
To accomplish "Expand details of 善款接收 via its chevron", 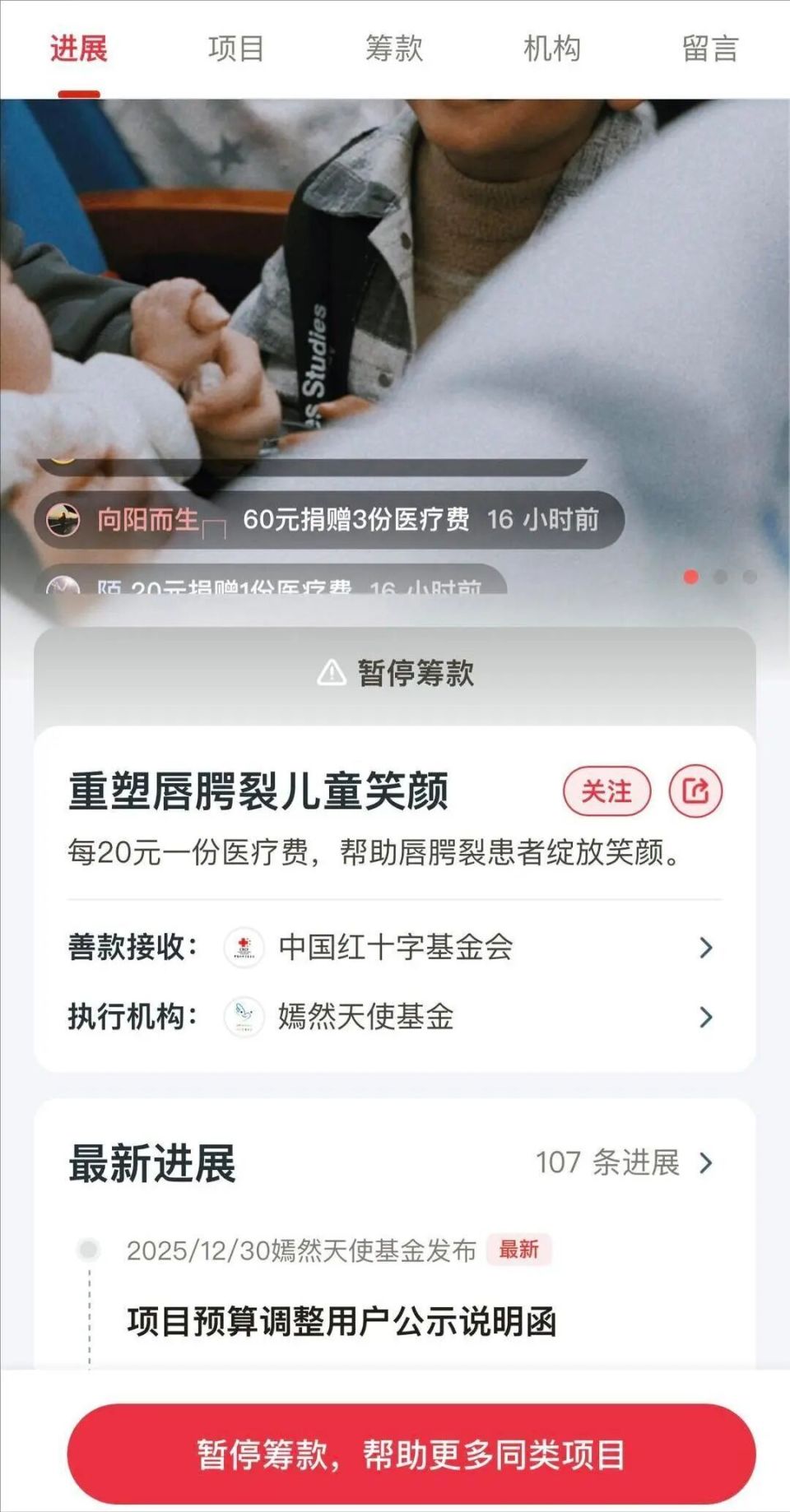I will click(x=705, y=948).
